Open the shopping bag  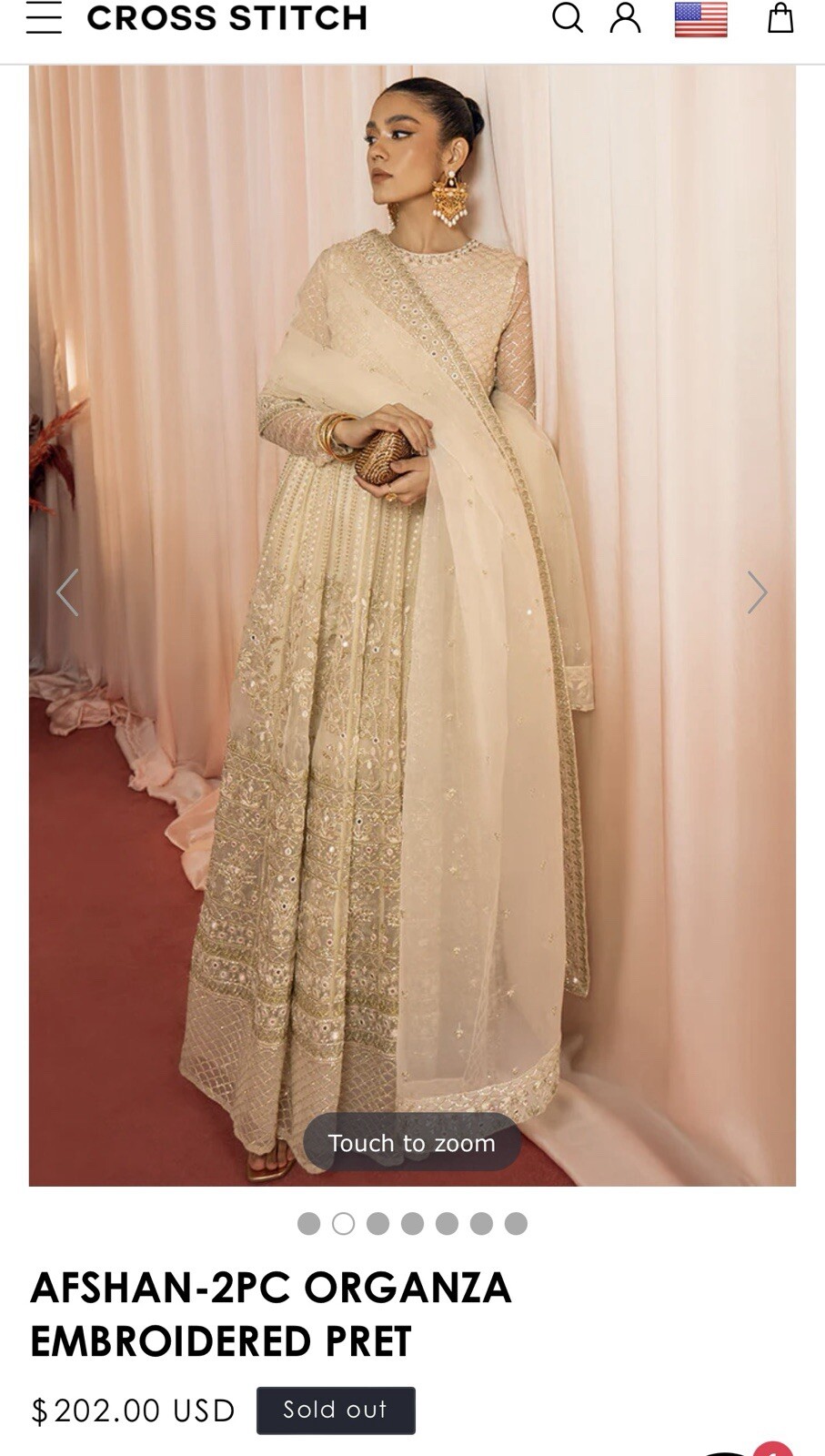click(780, 17)
